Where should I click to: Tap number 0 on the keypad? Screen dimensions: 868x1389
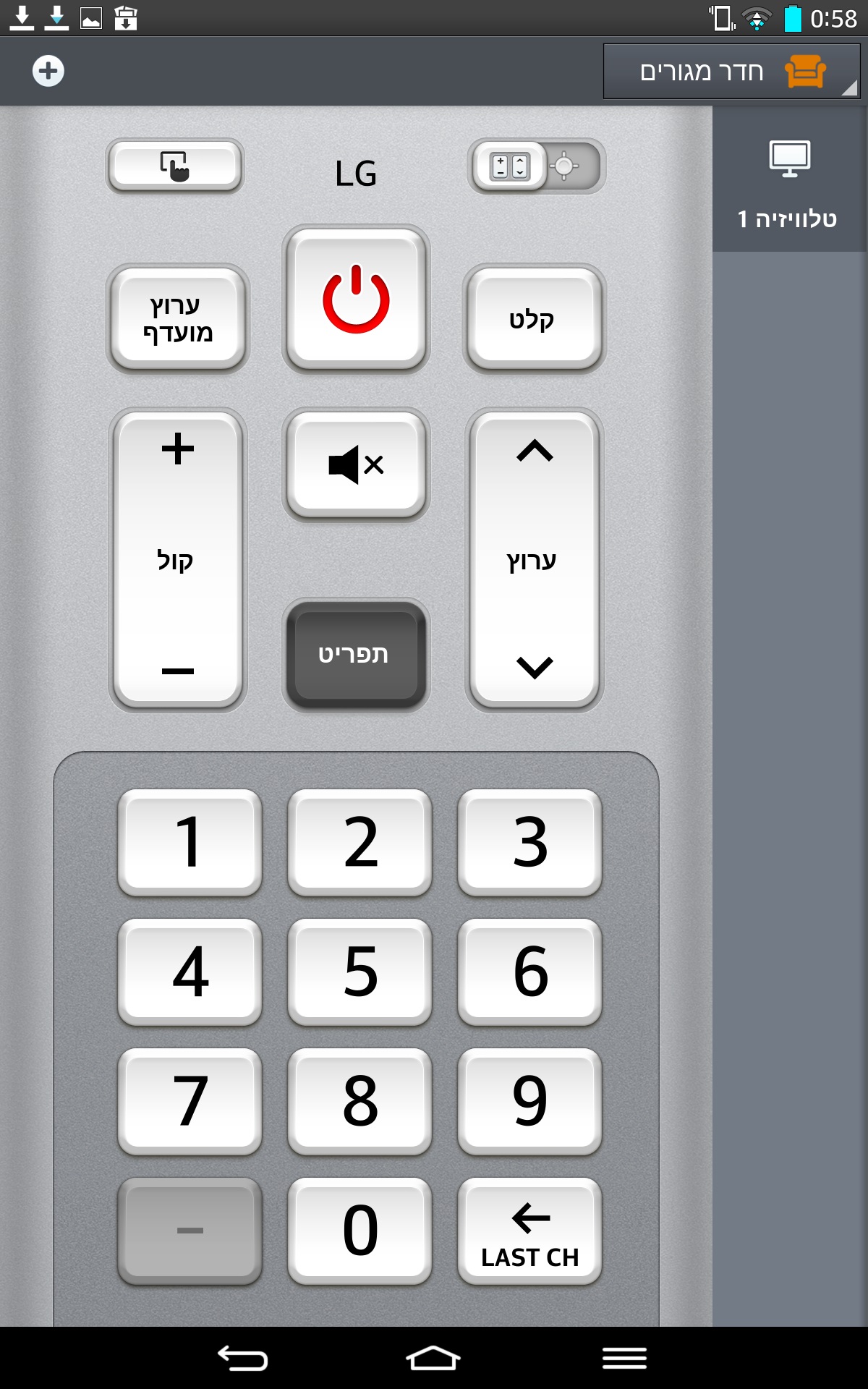(x=359, y=1231)
